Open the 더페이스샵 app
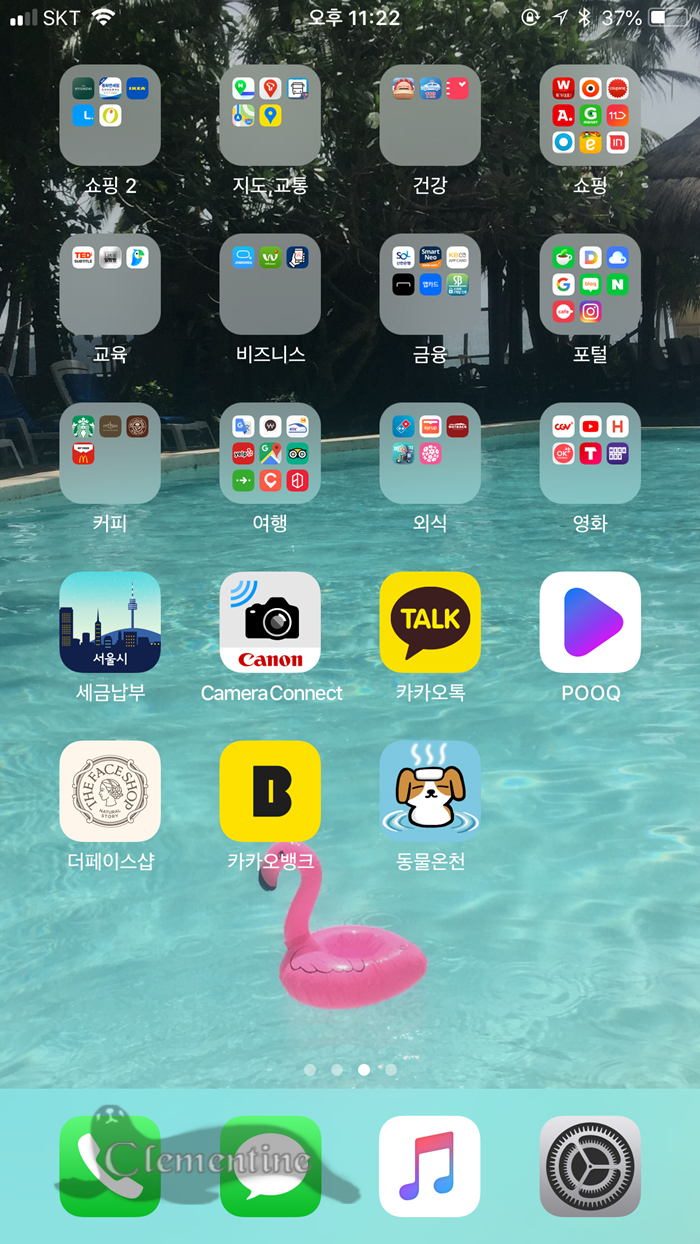The height and width of the screenshot is (1244, 700). coord(110,791)
